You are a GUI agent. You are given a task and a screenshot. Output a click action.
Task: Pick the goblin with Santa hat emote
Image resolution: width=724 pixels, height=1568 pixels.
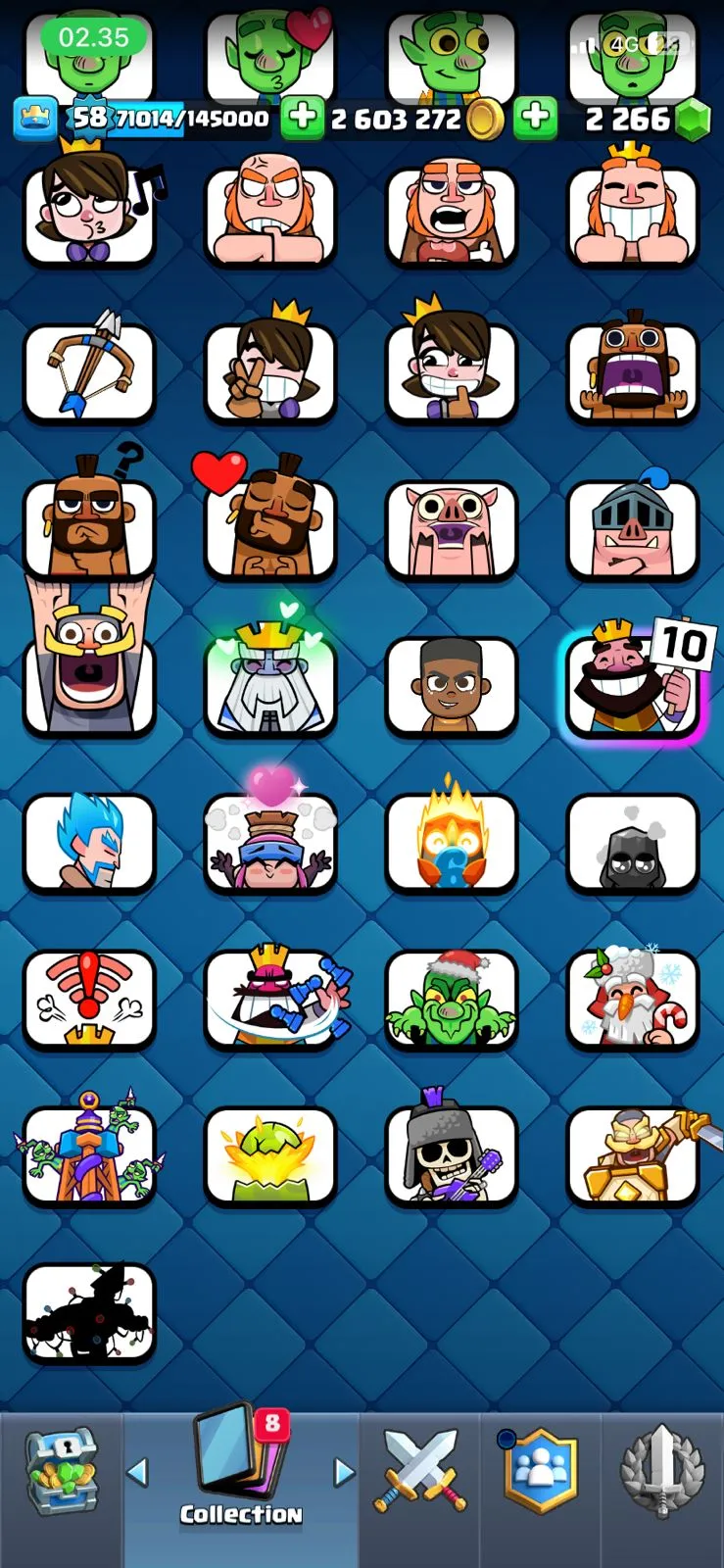[x=452, y=999]
